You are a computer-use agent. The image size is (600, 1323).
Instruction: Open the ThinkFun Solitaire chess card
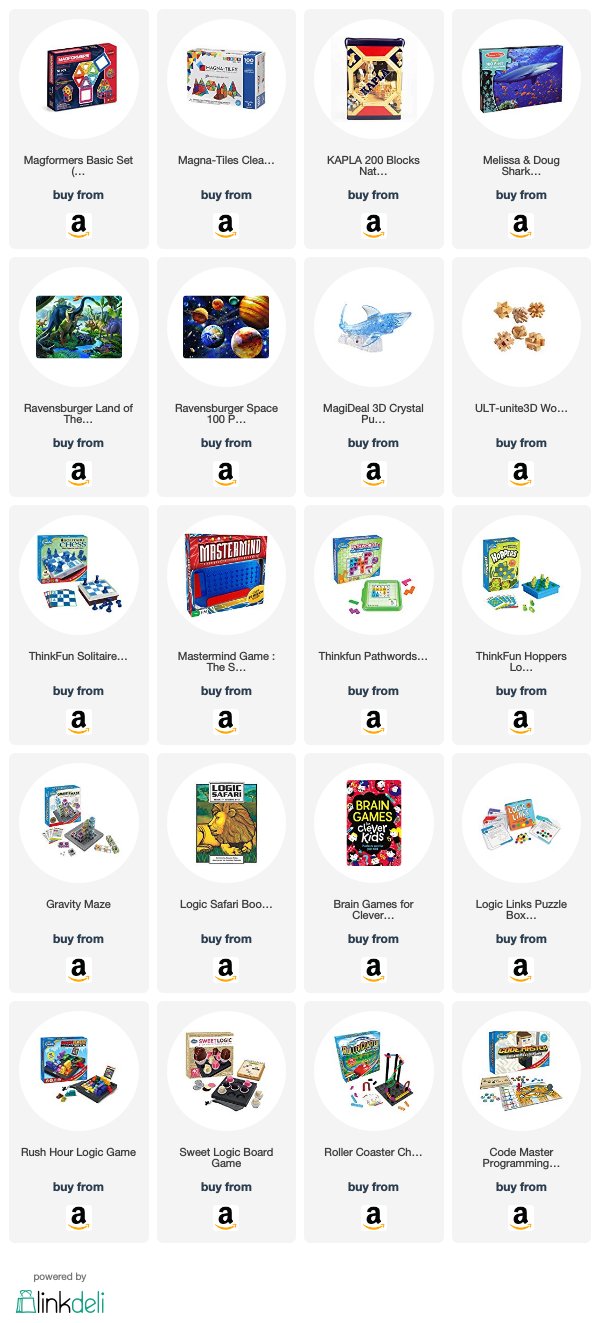(x=78, y=624)
